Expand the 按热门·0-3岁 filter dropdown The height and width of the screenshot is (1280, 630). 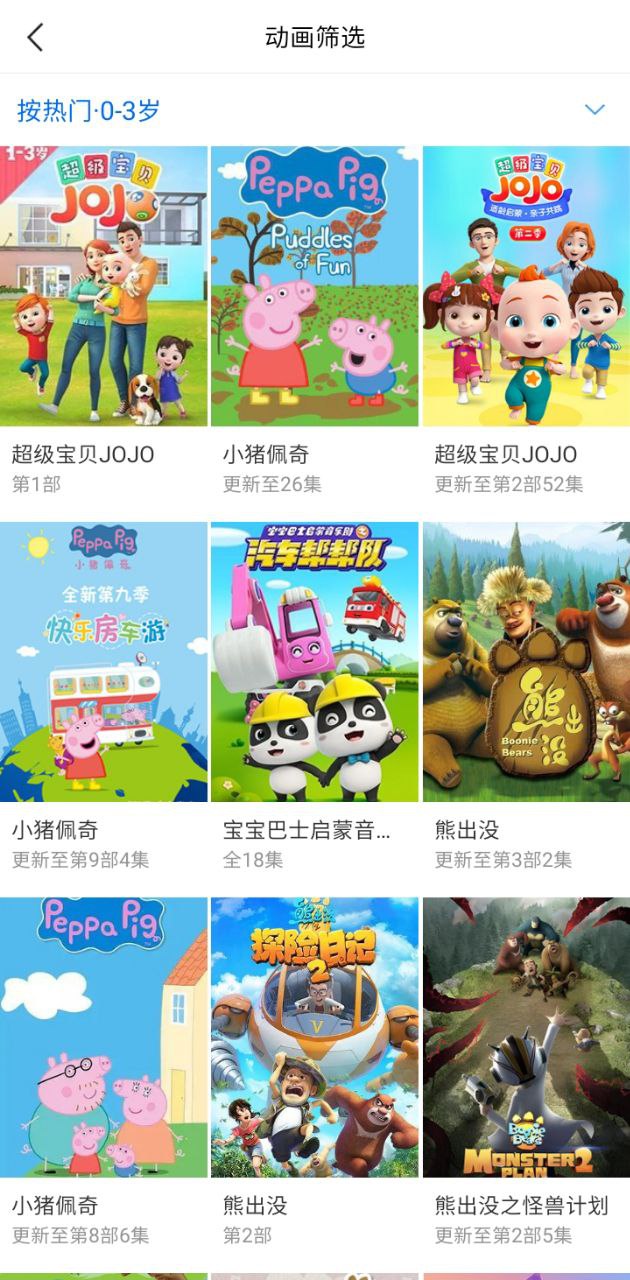(x=594, y=110)
